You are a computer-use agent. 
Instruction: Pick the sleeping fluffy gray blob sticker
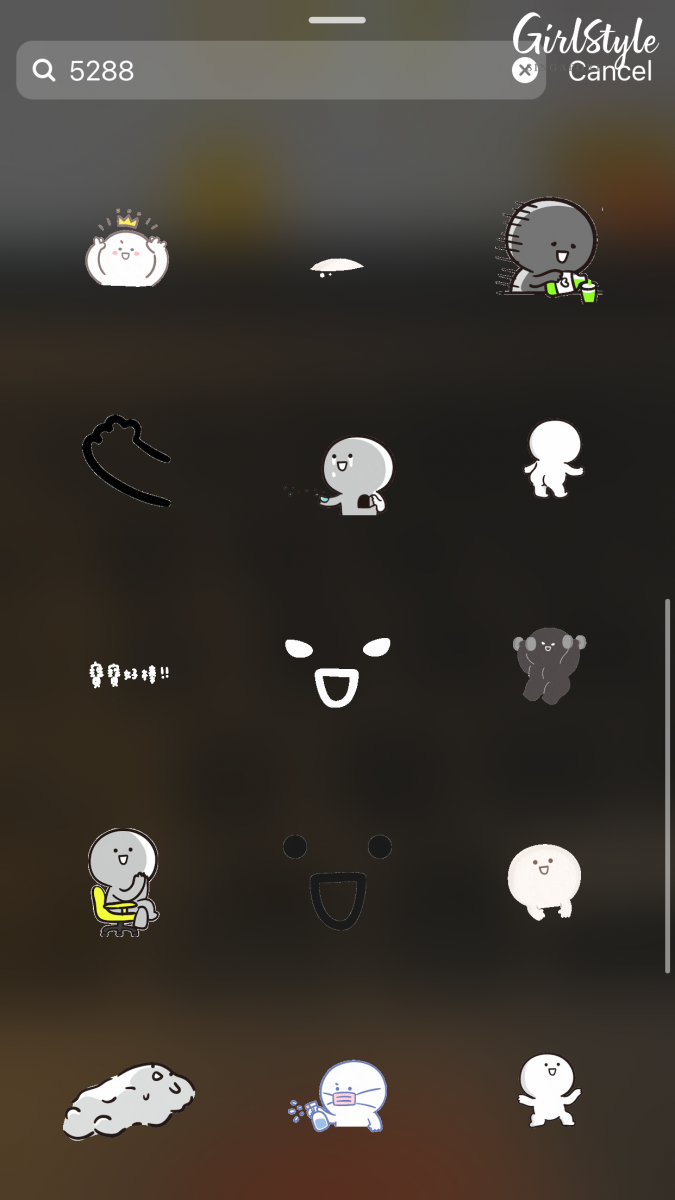click(x=128, y=1100)
